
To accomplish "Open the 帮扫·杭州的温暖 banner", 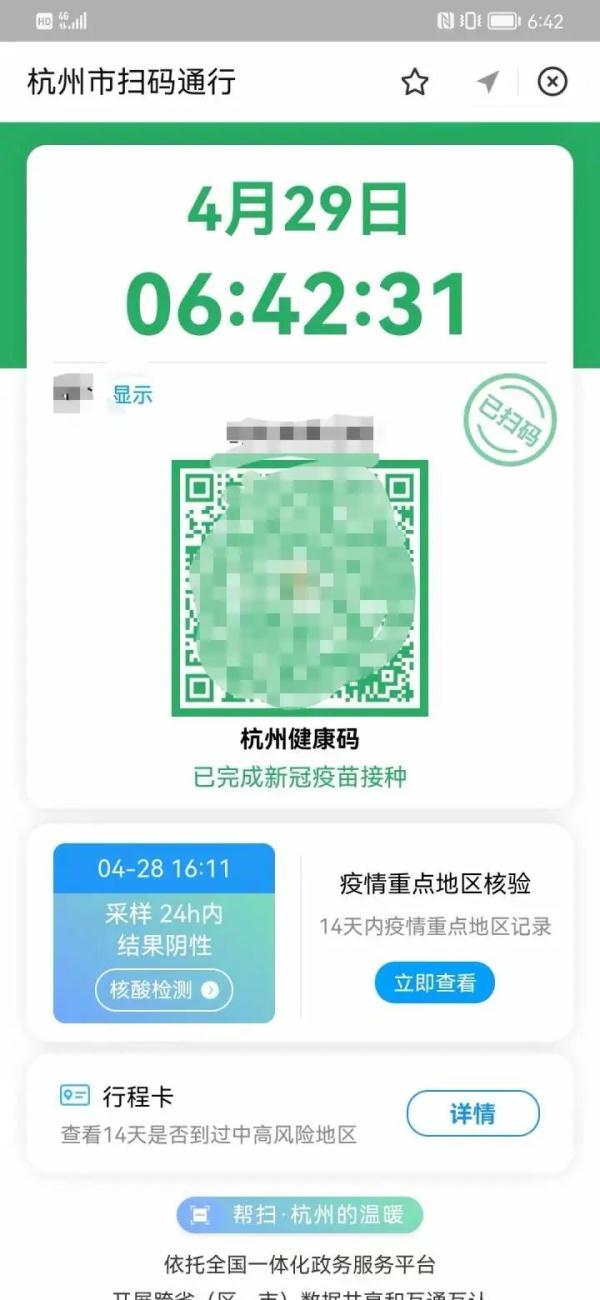I will coord(300,1215).
